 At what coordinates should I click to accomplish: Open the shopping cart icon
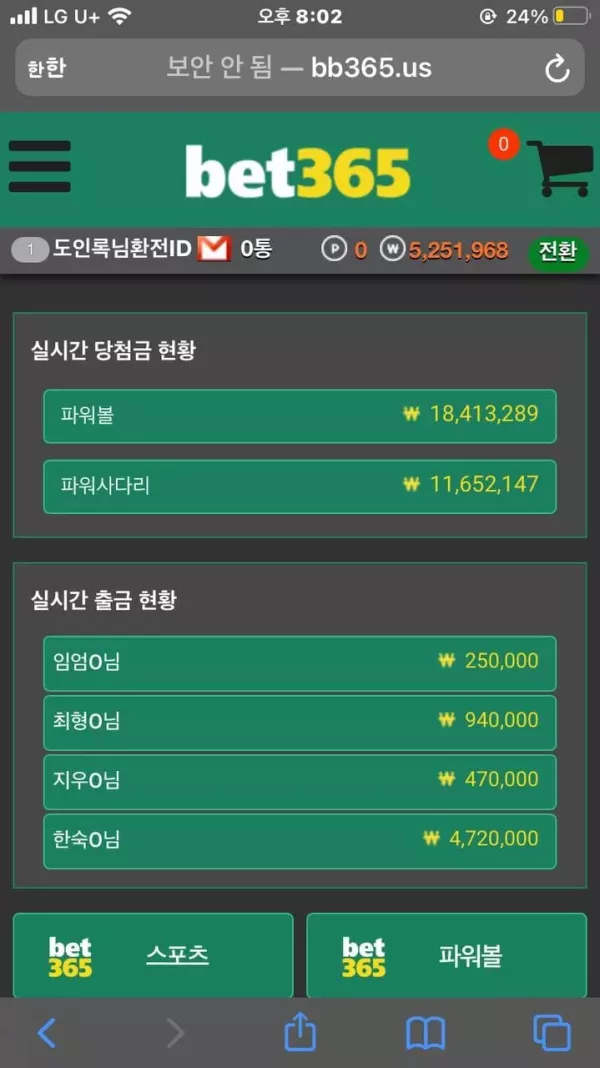point(559,168)
